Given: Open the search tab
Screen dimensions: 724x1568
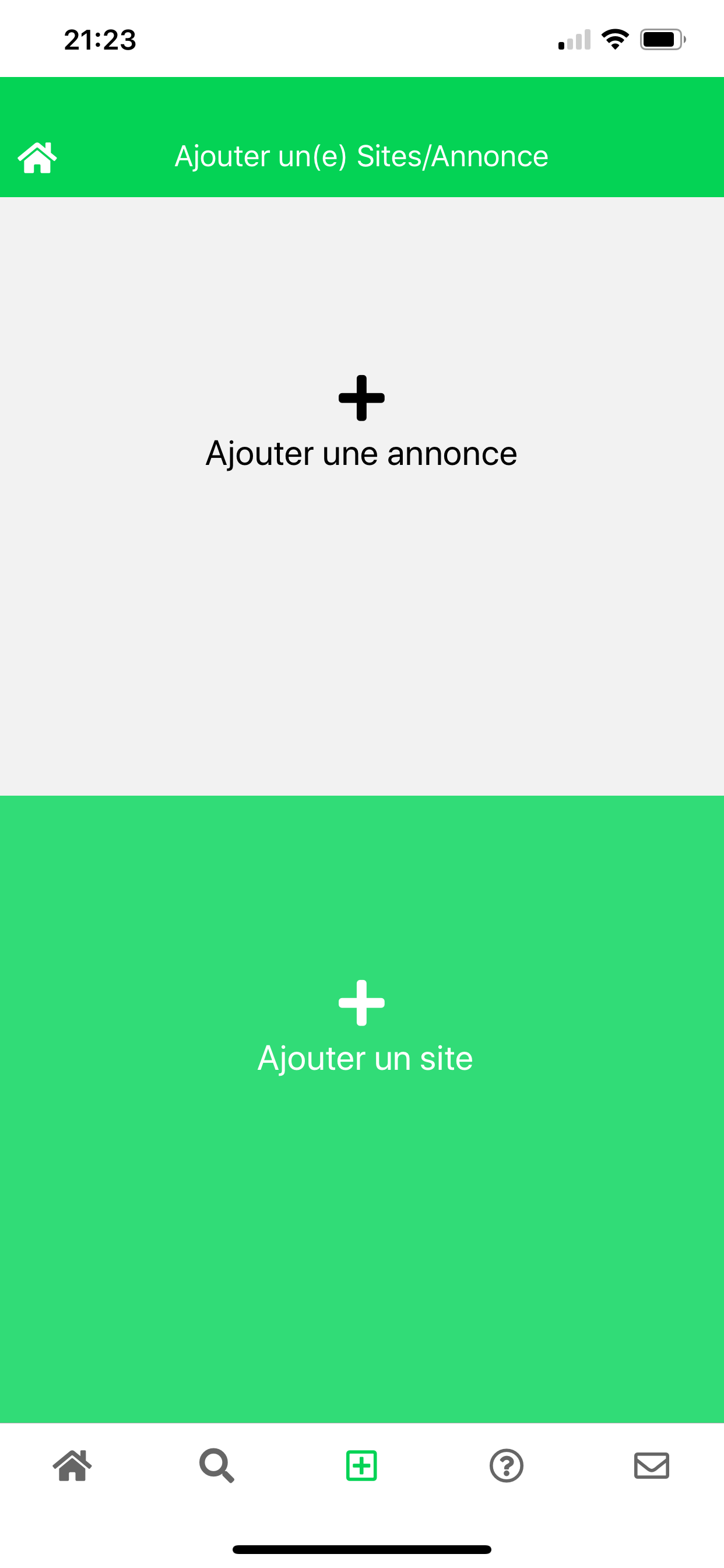Looking at the screenshot, I should coord(217,1465).
